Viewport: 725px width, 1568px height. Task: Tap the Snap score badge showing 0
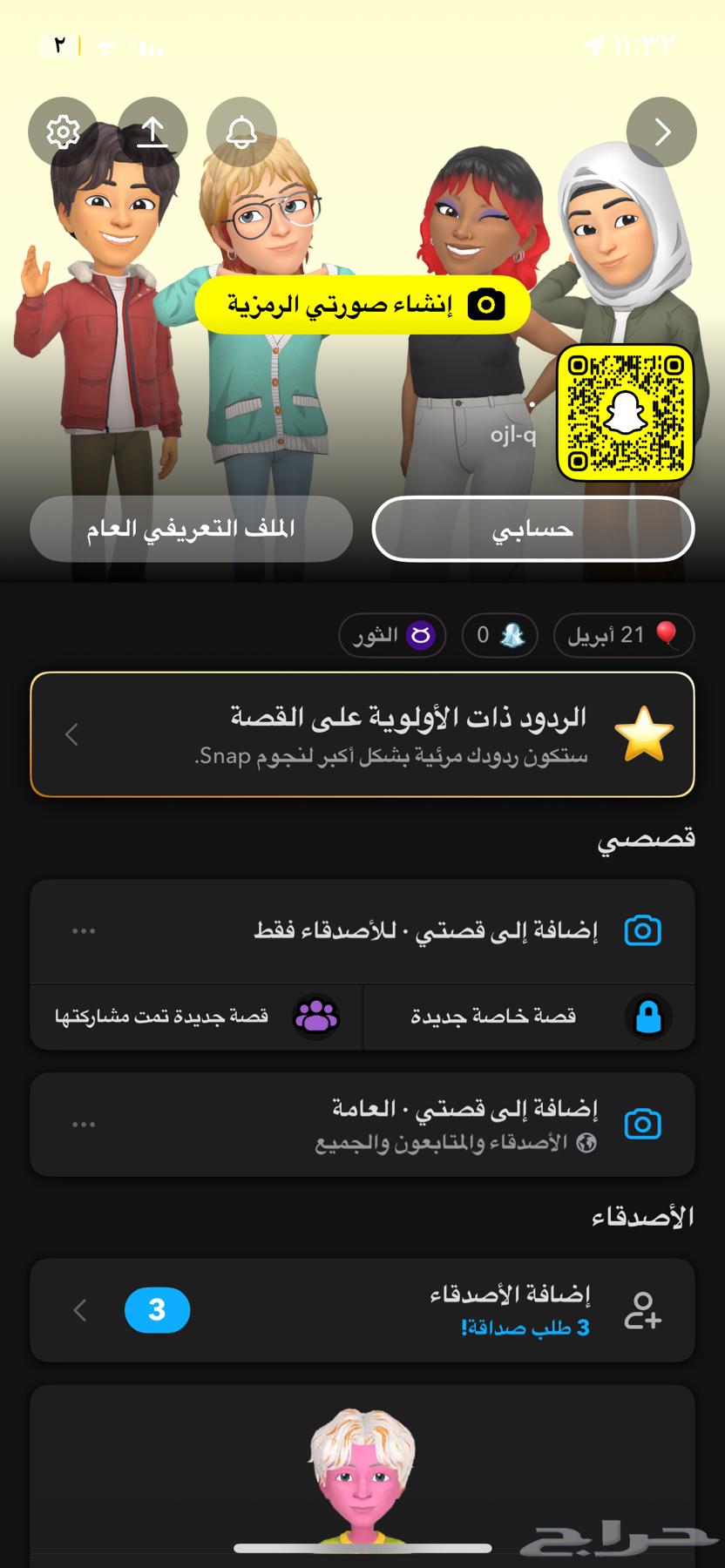coord(499,635)
